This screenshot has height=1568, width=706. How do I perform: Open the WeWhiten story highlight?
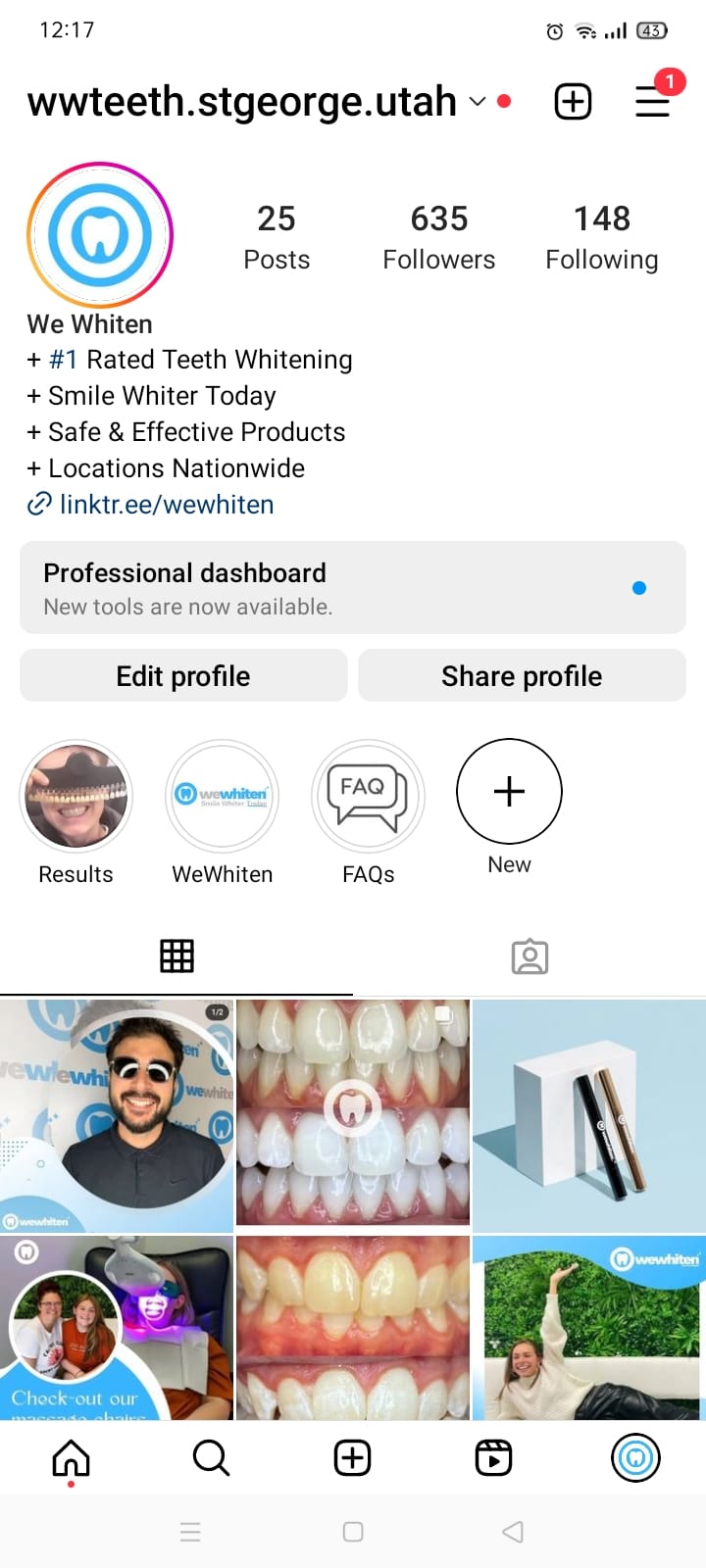pos(223,795)
